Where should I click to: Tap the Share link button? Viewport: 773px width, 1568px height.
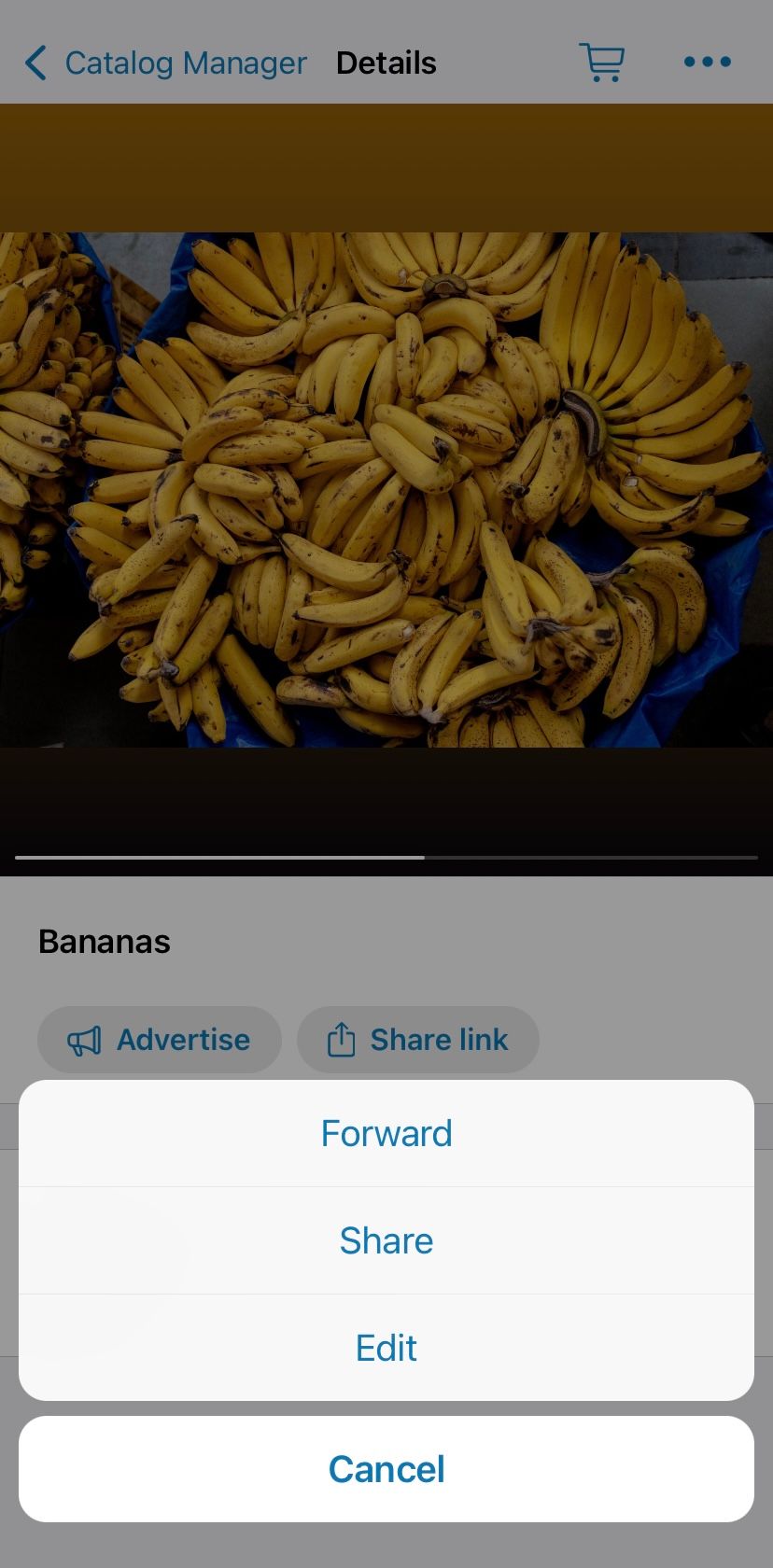point(418,1040)
